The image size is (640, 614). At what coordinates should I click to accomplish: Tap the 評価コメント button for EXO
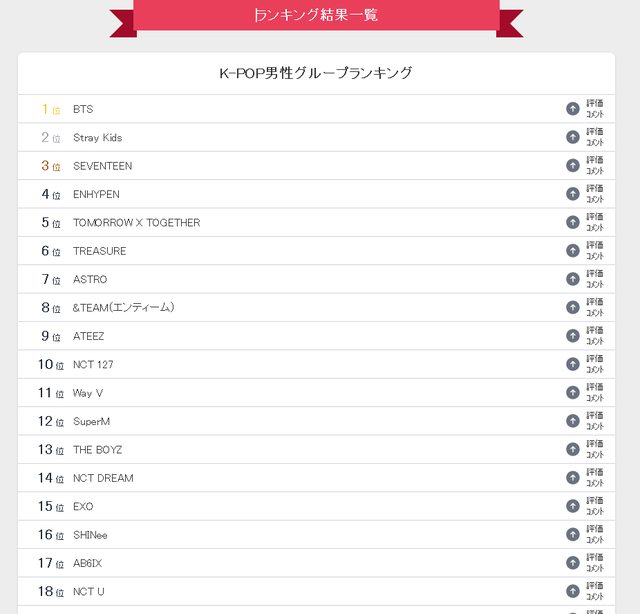[585, 506]
